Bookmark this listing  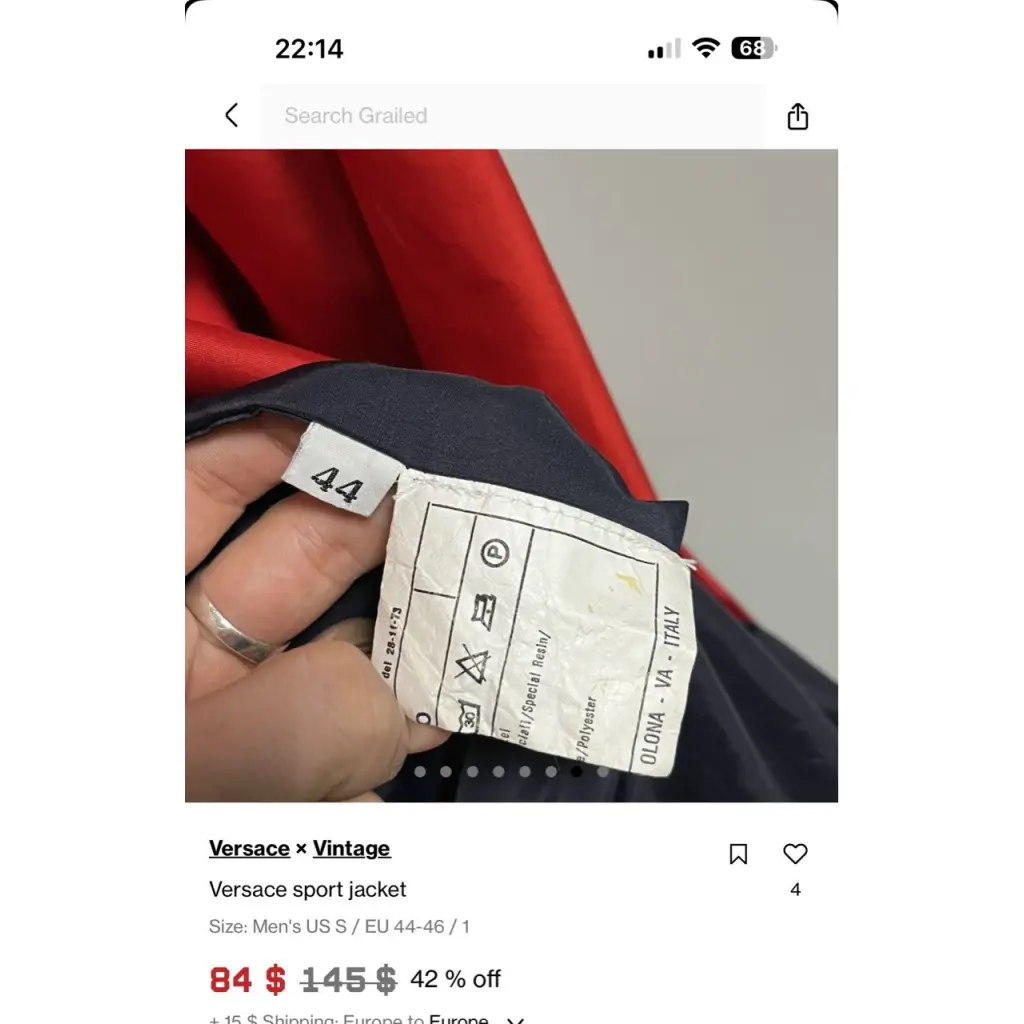click(738, 854)
